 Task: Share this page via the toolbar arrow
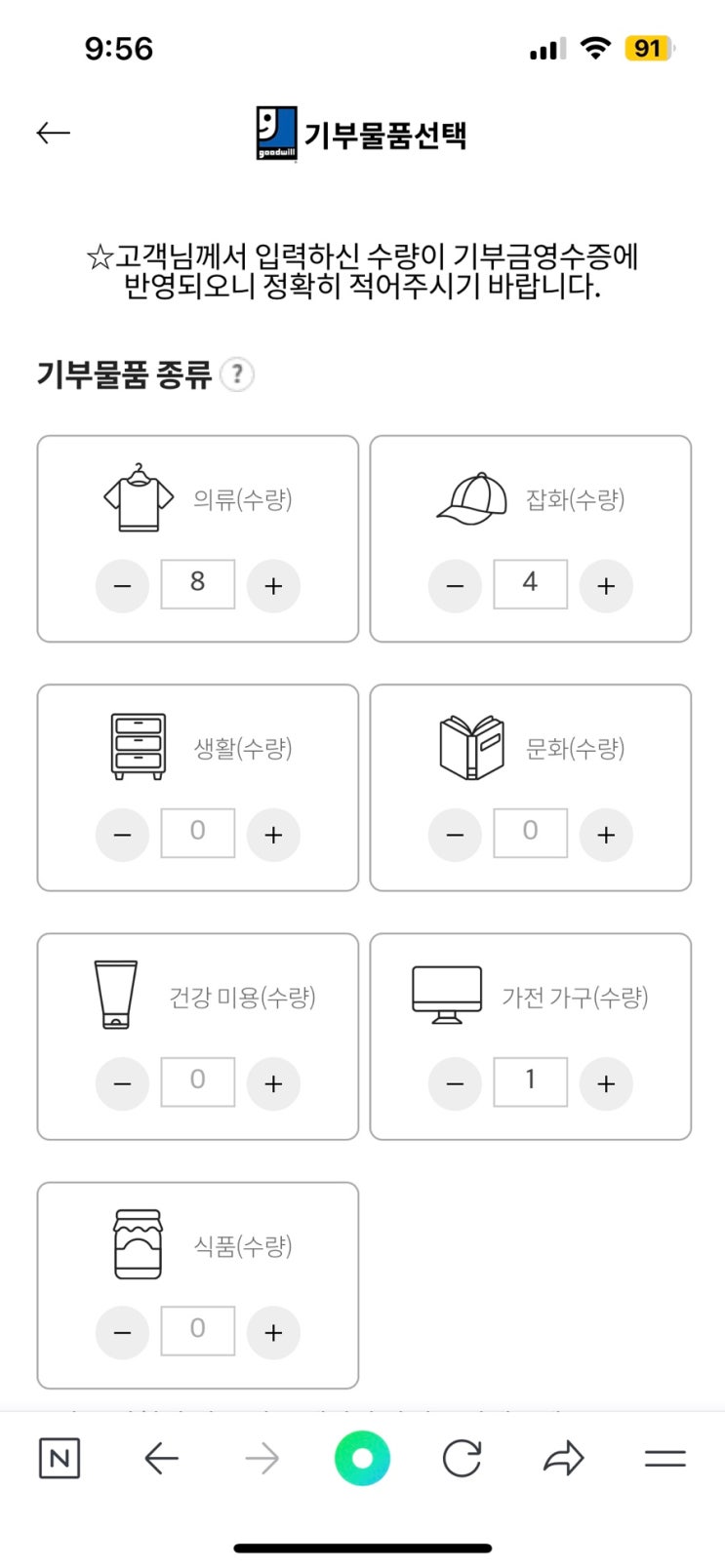563,1459
